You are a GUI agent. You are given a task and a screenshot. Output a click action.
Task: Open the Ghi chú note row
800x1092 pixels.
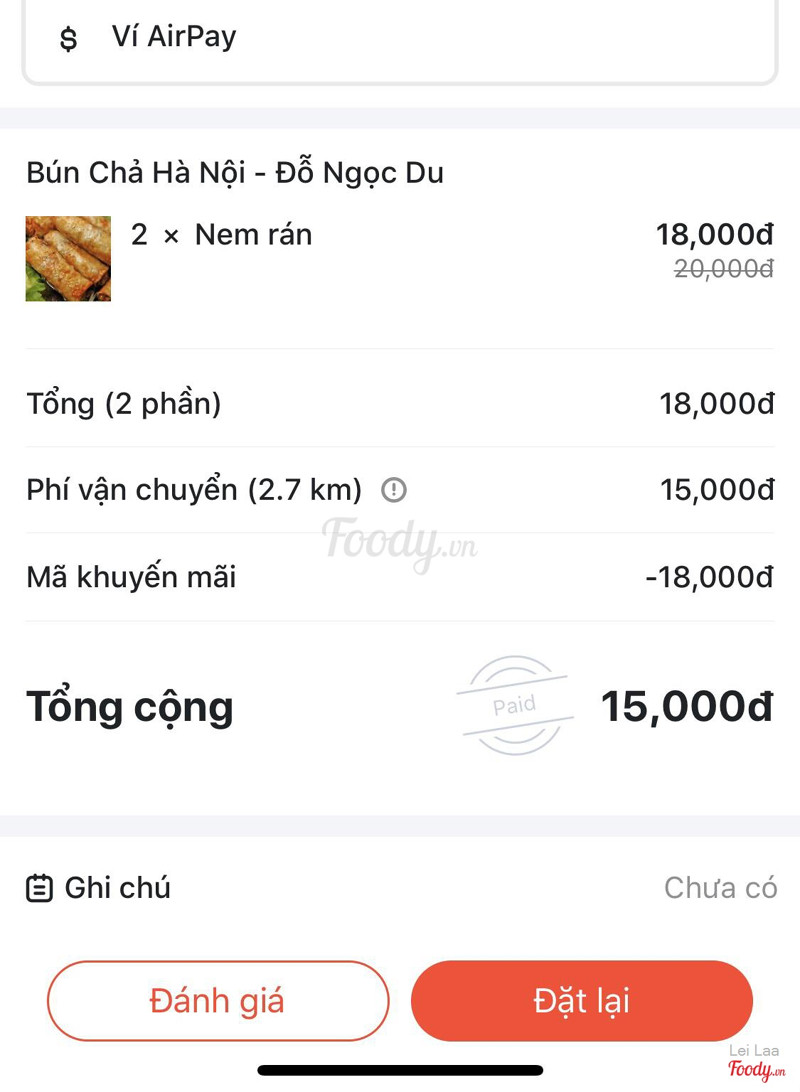[x=400, y=888]
